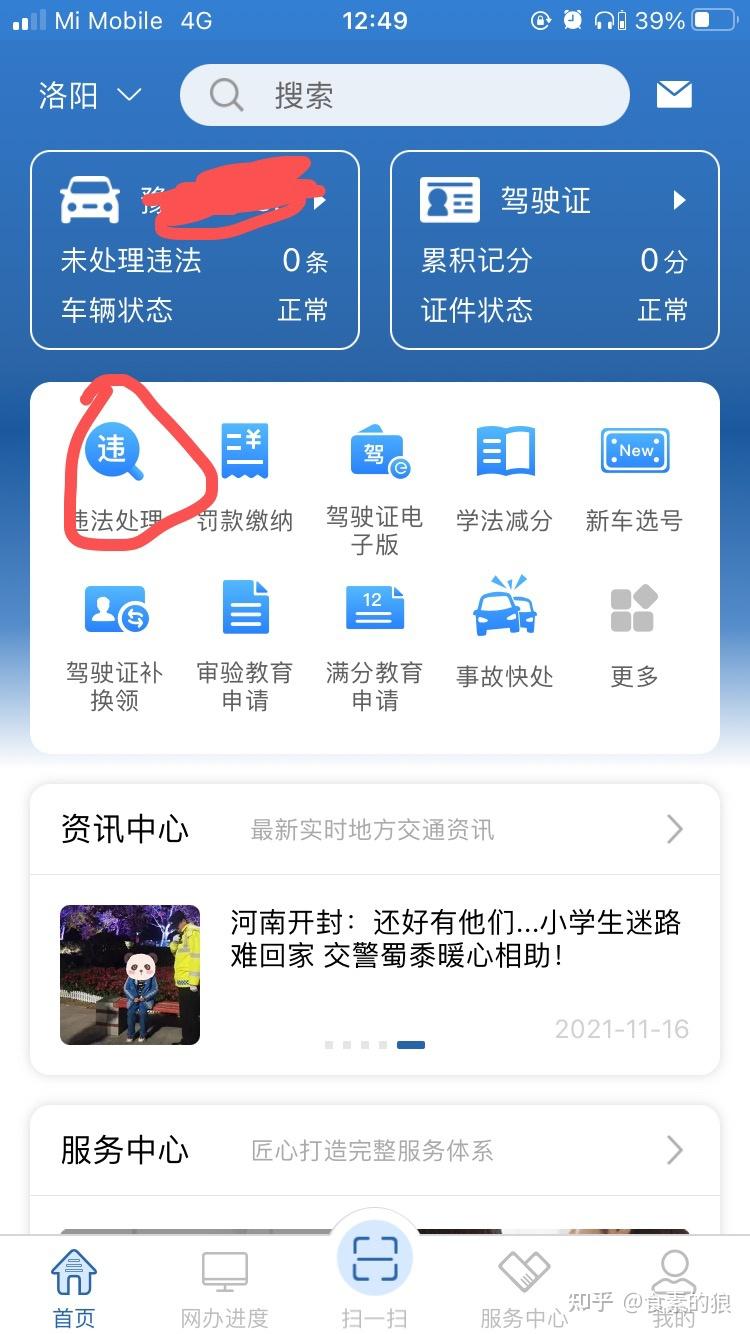The height and width of the screenshot is (1334, 750).
Task: Expand the 资讯中心 news center section
Action: (672, 828)
